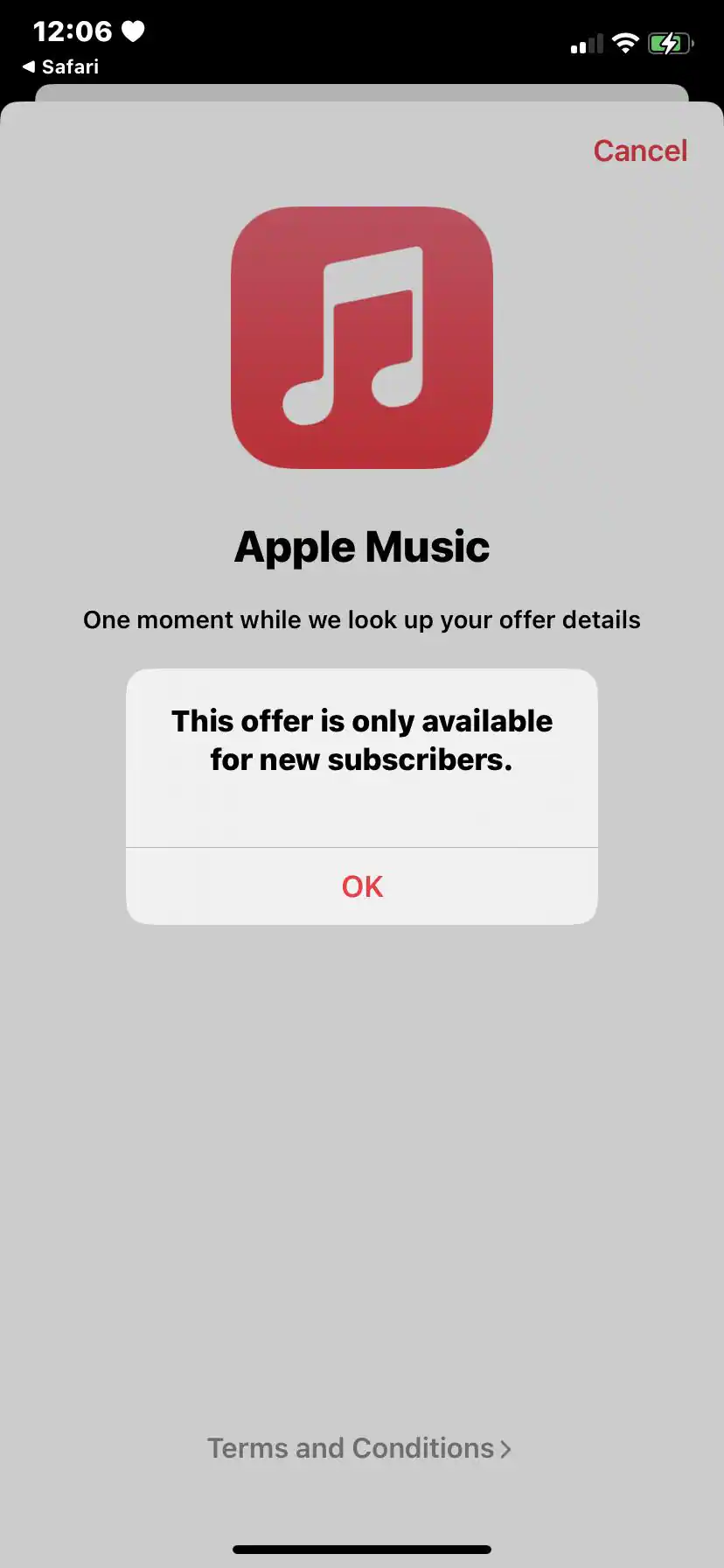Cancel the Apple Music offer sheet
This screenshot has width=724, height=1568.
(x=640, y=150)
